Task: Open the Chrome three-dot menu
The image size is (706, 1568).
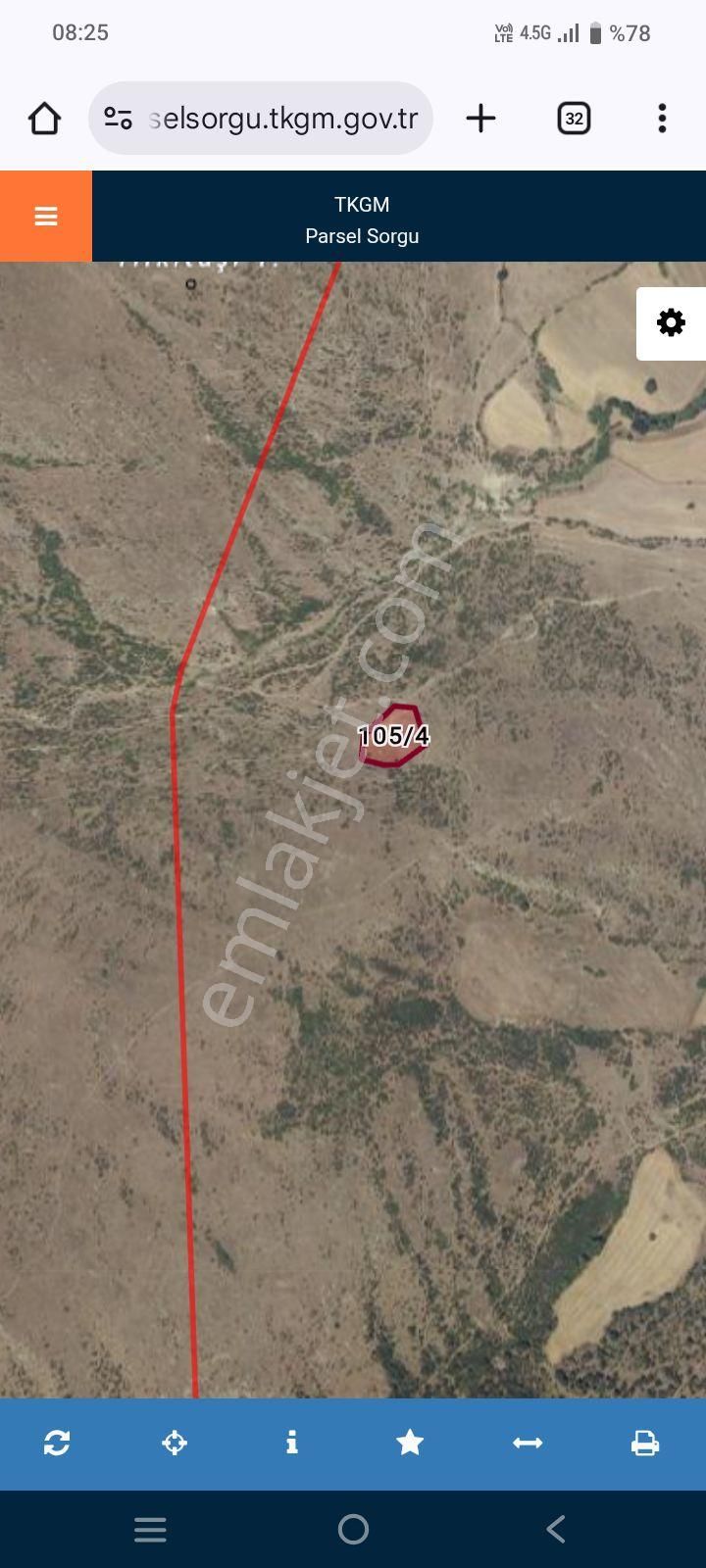Action: [x=662, y=118]
